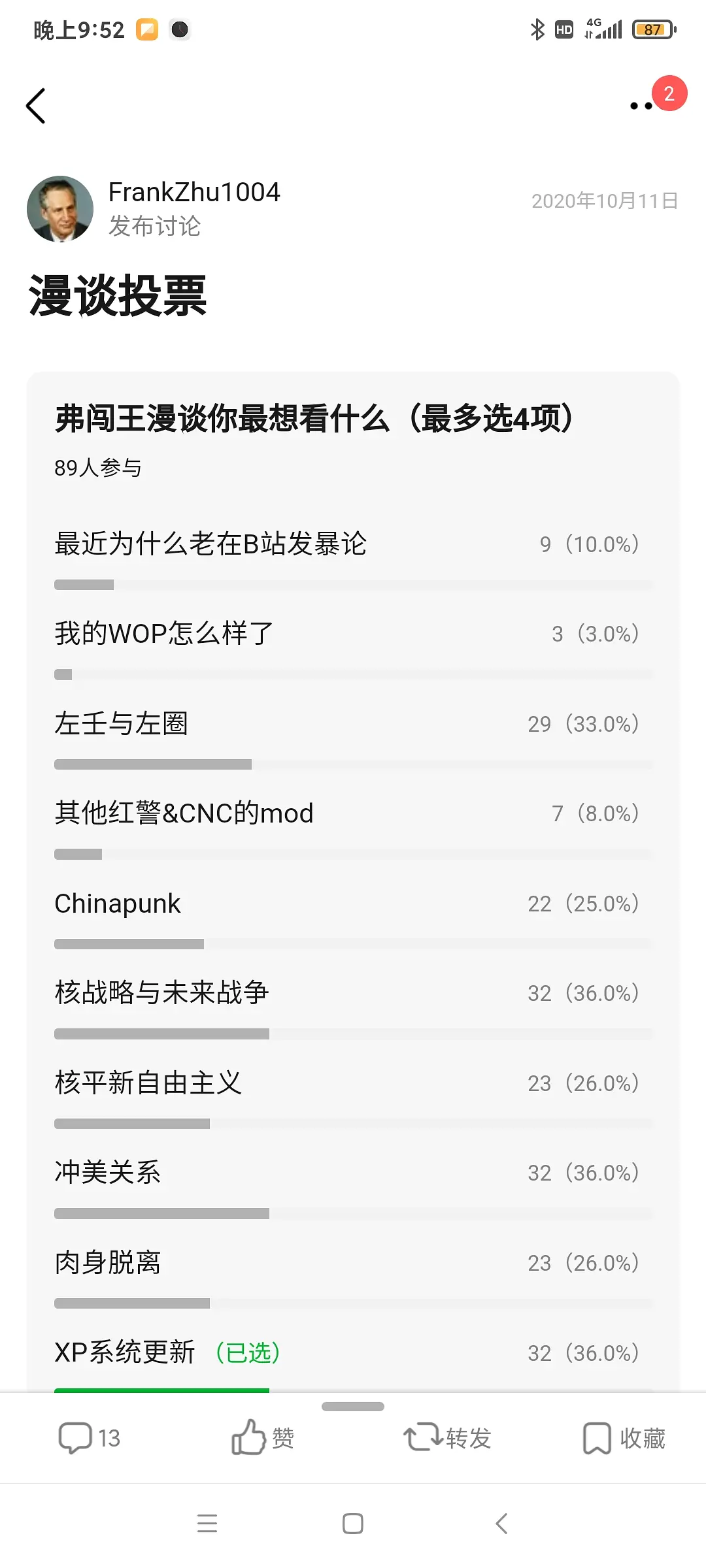Open FrankZhu1004's profile avatar
This screenshot has height=1568, width=706.
click(60, 209)
